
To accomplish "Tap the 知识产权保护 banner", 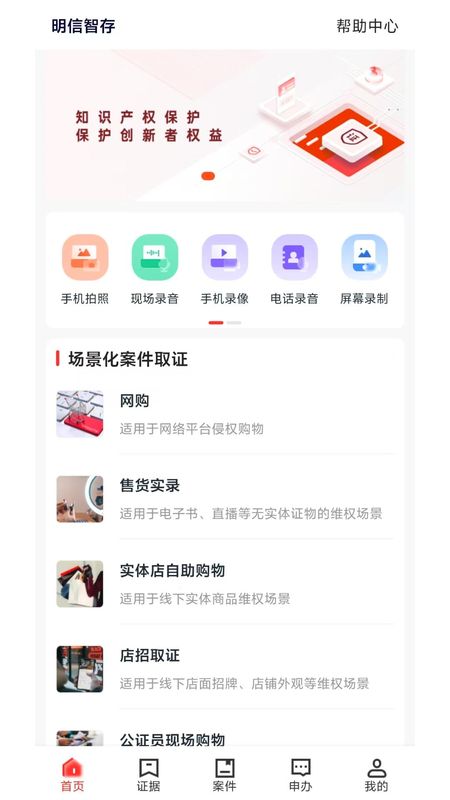I will click(x=225, y=126).
